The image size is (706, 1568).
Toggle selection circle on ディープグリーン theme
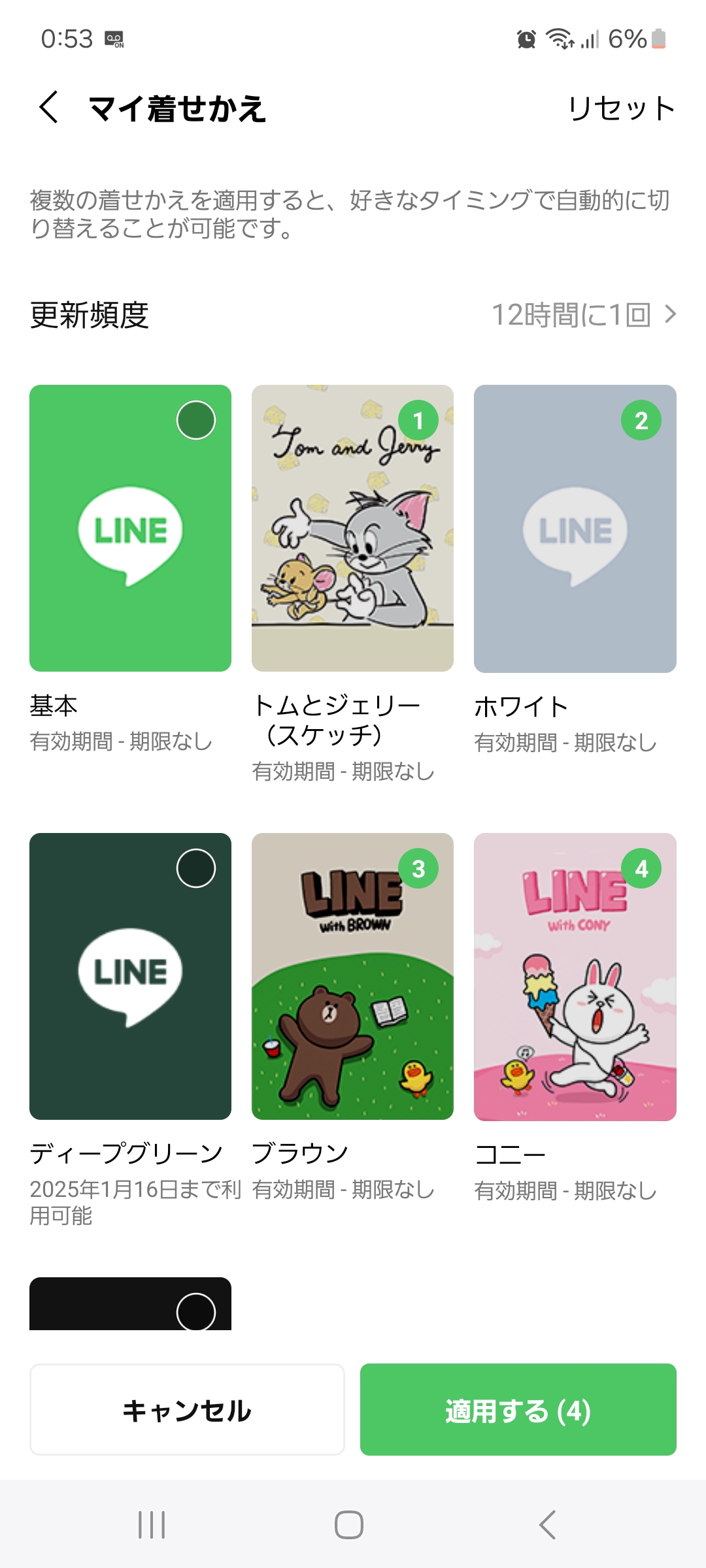[x=197, y=869]
